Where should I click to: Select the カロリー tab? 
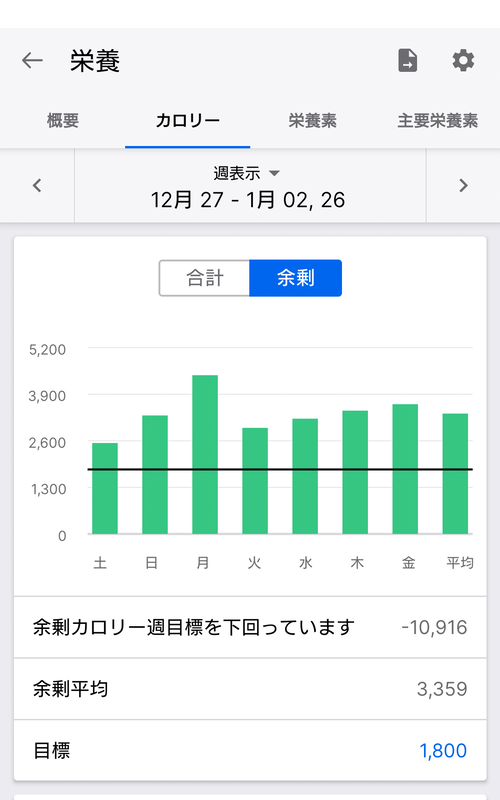(x=187, y=121)
